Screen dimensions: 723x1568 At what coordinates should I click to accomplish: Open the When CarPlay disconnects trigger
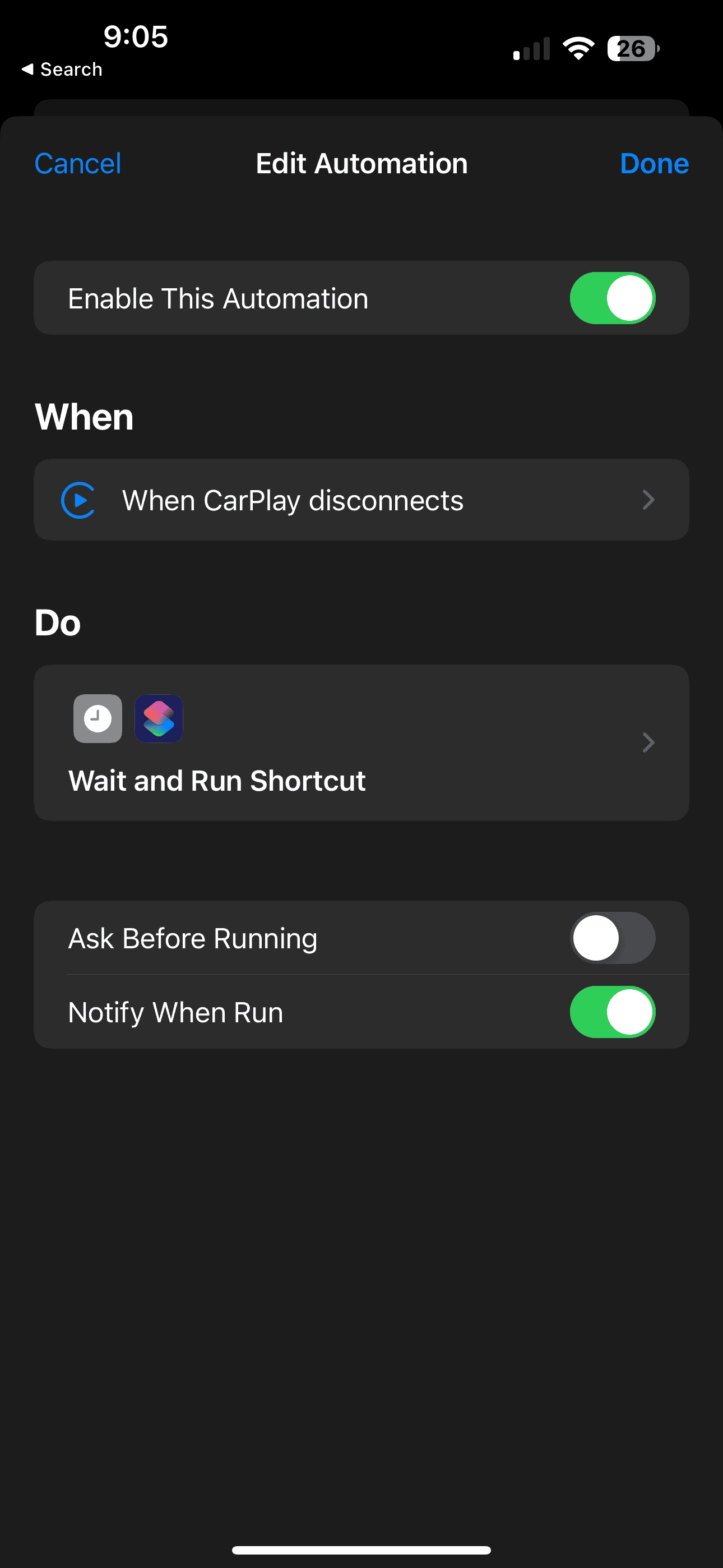[361, 500]
